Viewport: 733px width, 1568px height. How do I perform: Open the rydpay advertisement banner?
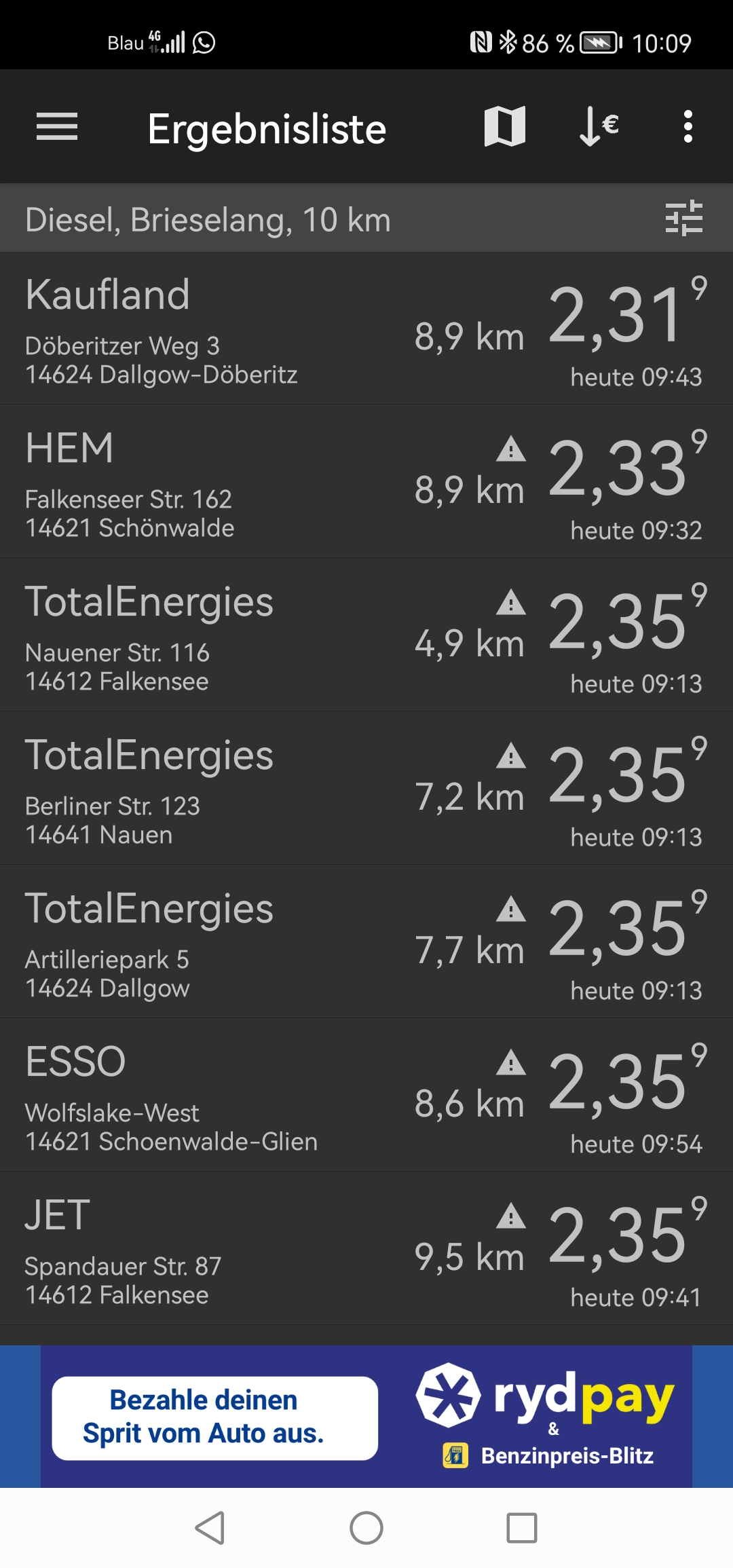[366, 1417]
